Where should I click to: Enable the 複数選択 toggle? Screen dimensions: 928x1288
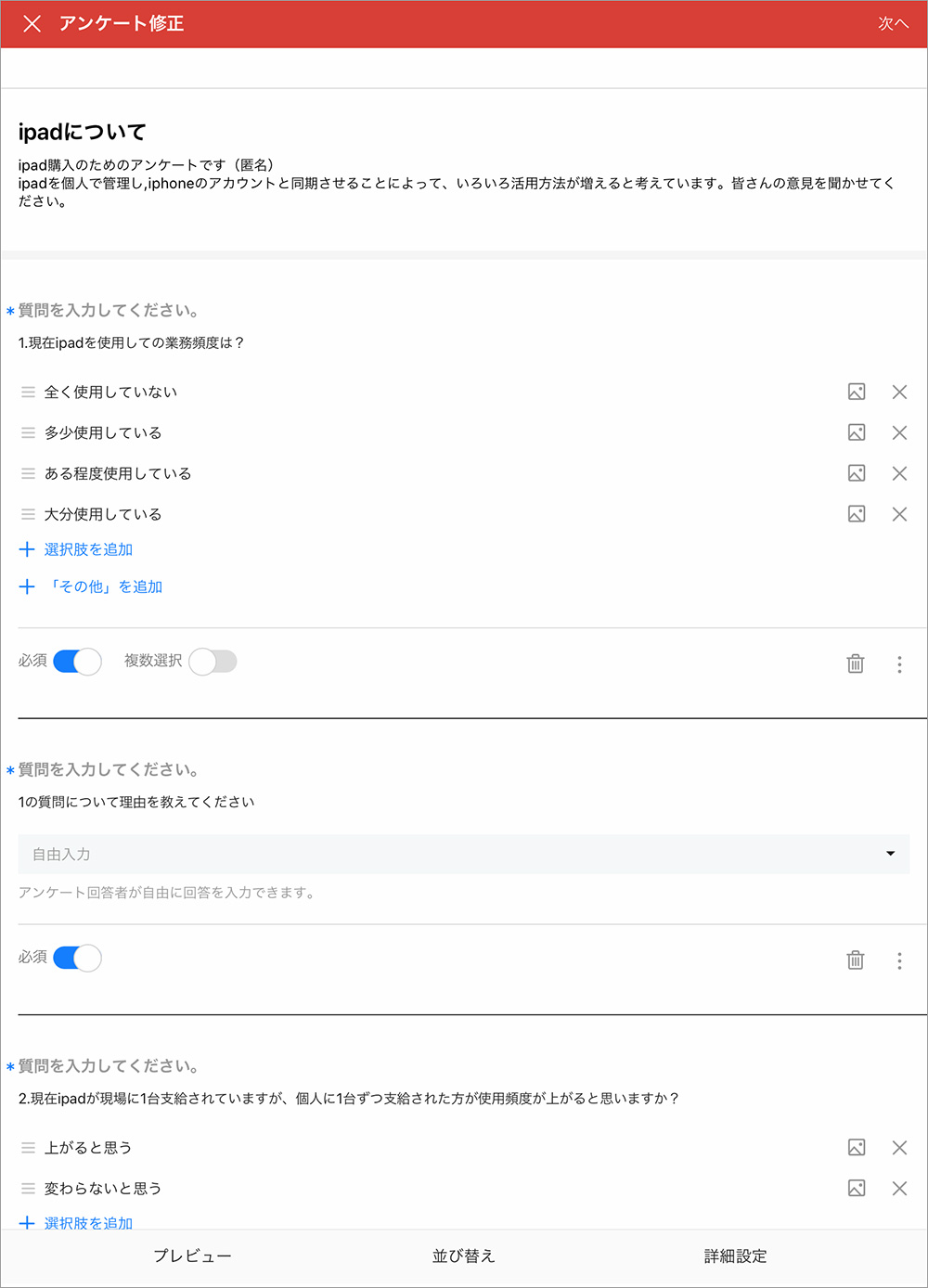click(x=213, y=662)
